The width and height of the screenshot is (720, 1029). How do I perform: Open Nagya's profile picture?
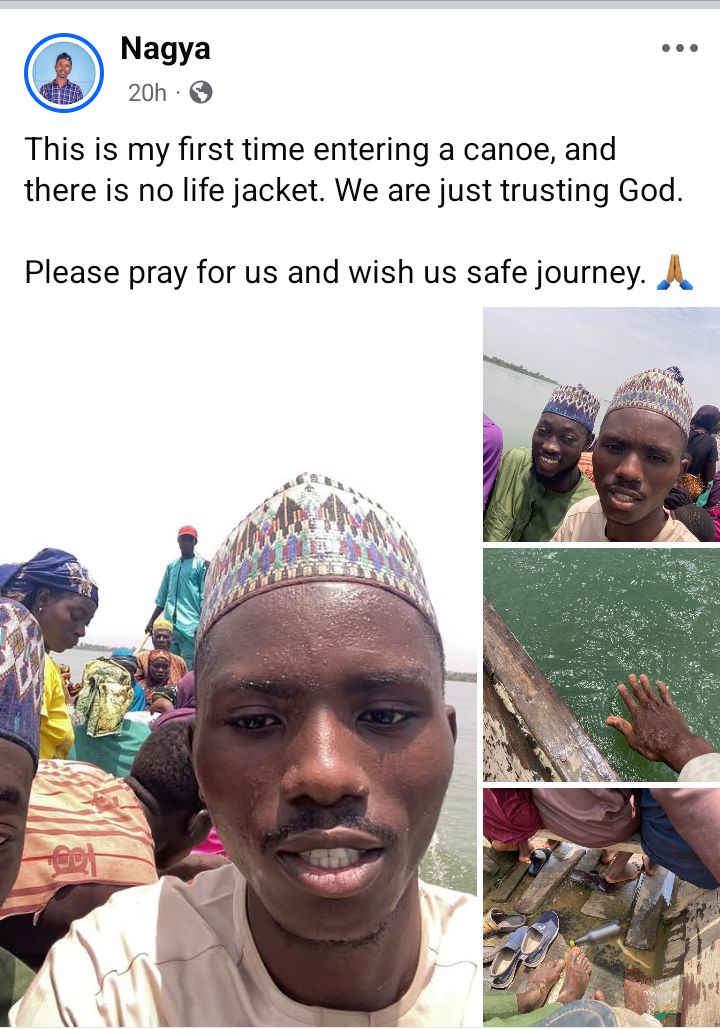click(64, 72)
